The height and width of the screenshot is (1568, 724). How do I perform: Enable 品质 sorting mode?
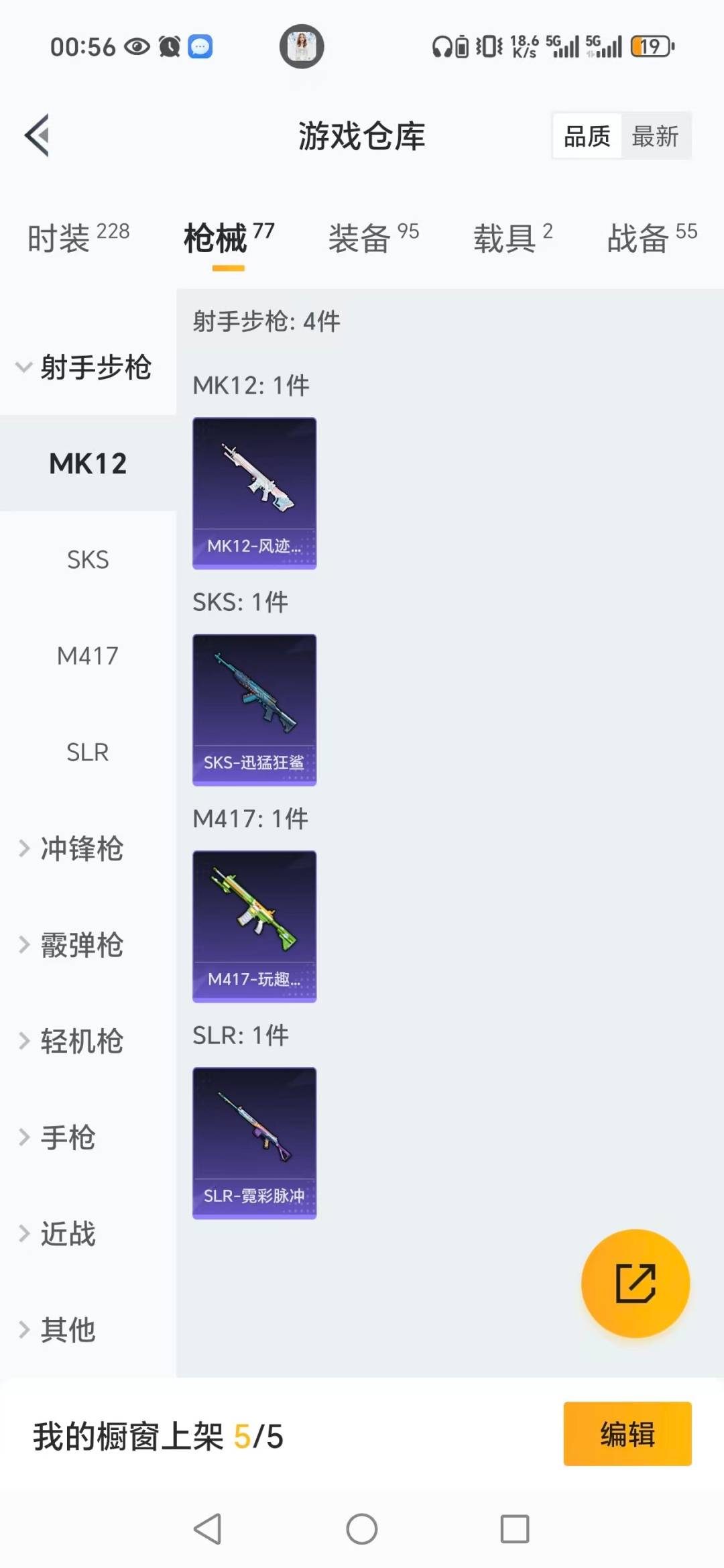pyautogui.click(x=586, y=135)
